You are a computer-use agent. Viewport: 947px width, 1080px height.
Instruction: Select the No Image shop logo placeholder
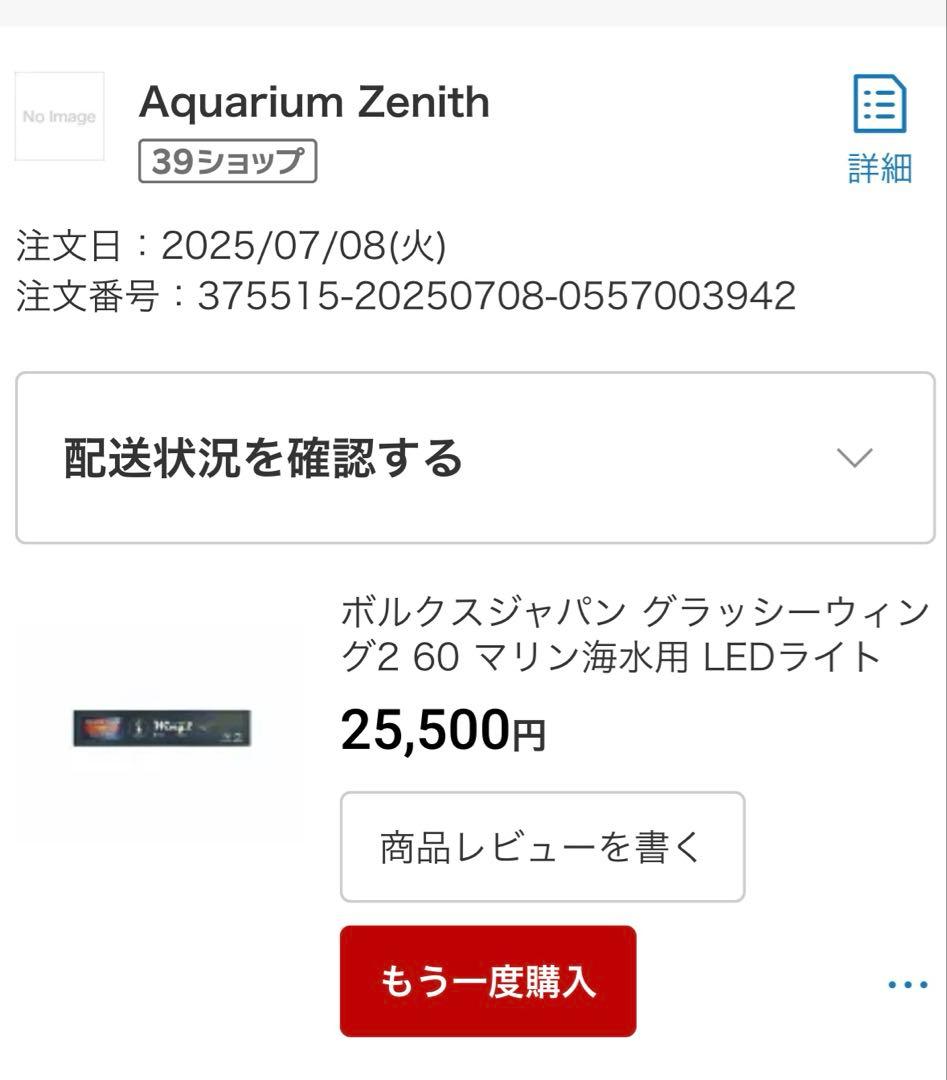pos(59,116)
